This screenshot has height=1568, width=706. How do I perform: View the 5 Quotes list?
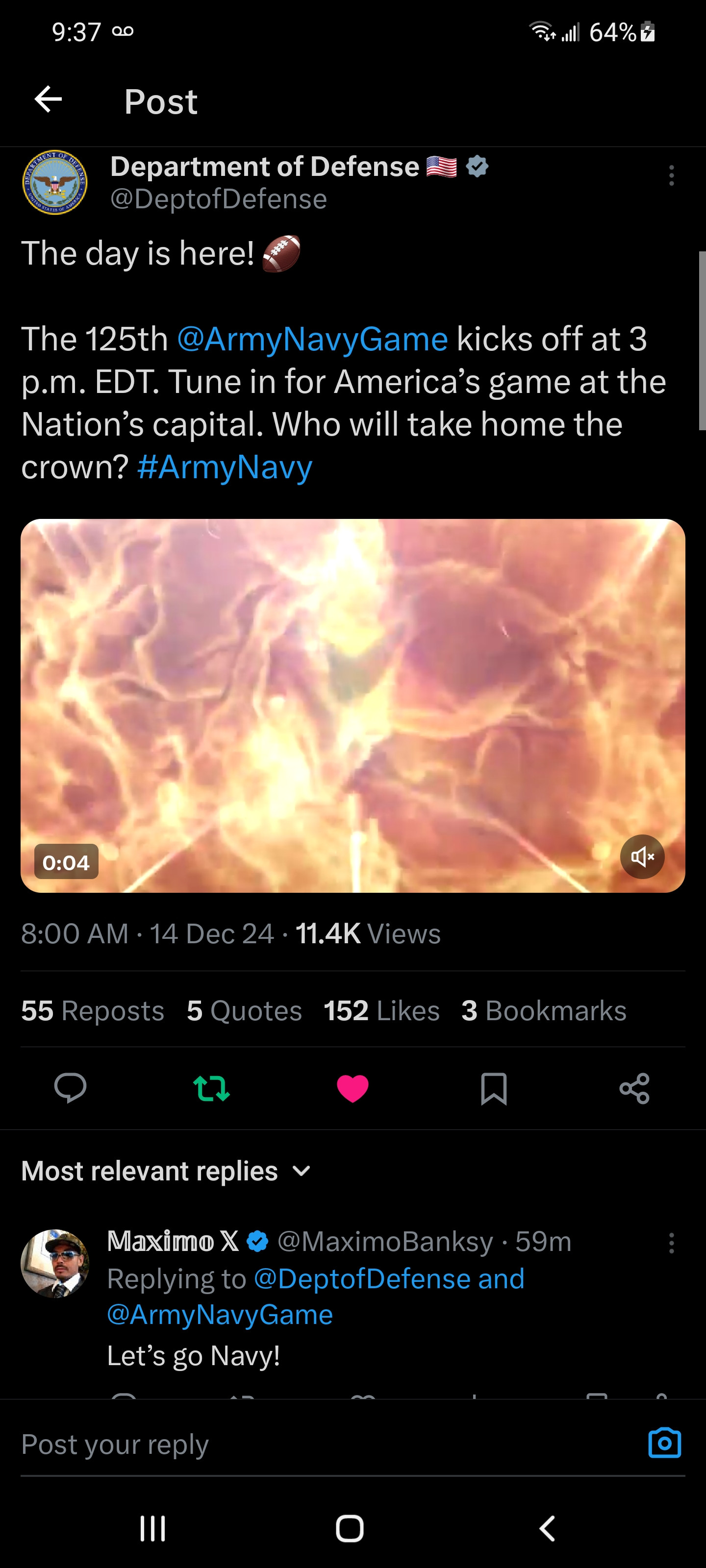244,1011
